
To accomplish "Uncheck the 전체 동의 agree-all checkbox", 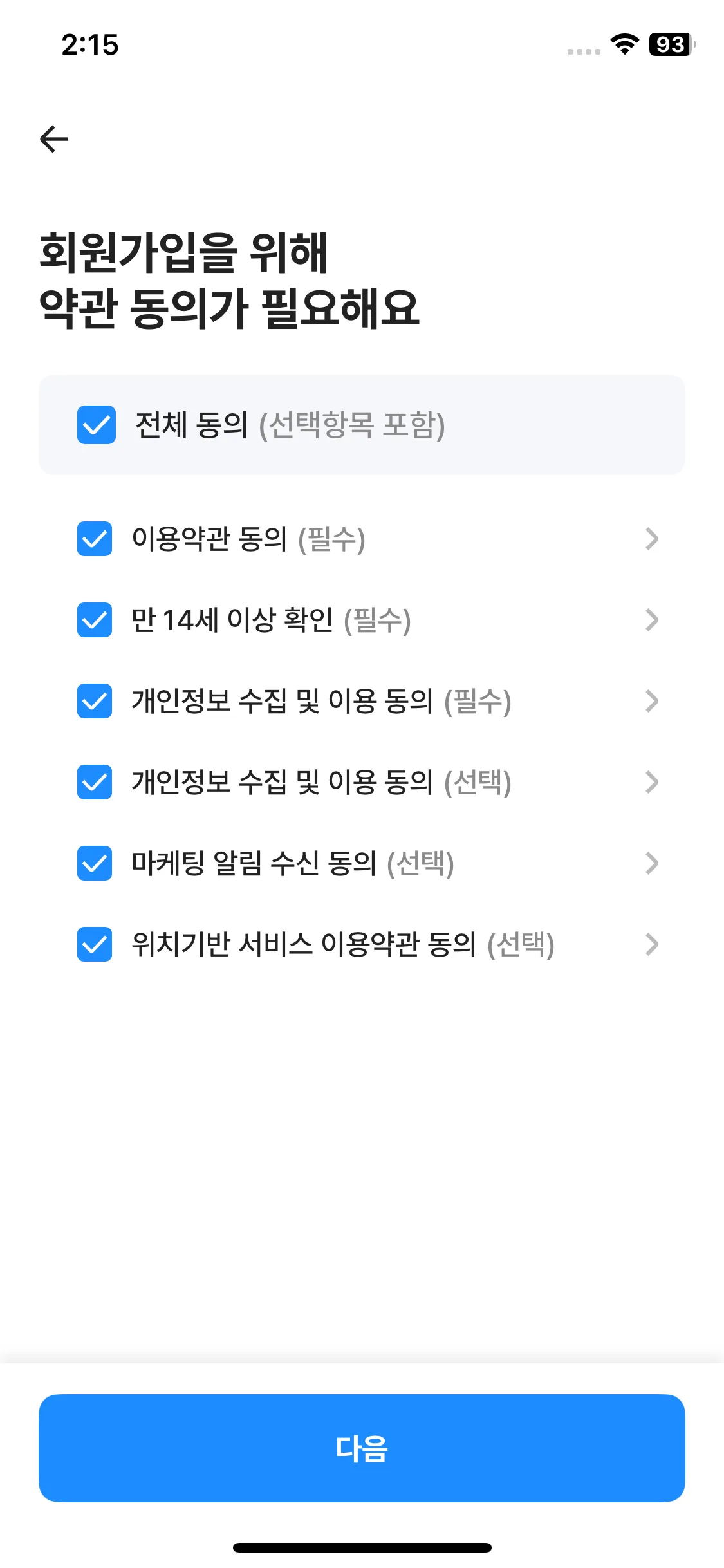I will coord(95,424).
